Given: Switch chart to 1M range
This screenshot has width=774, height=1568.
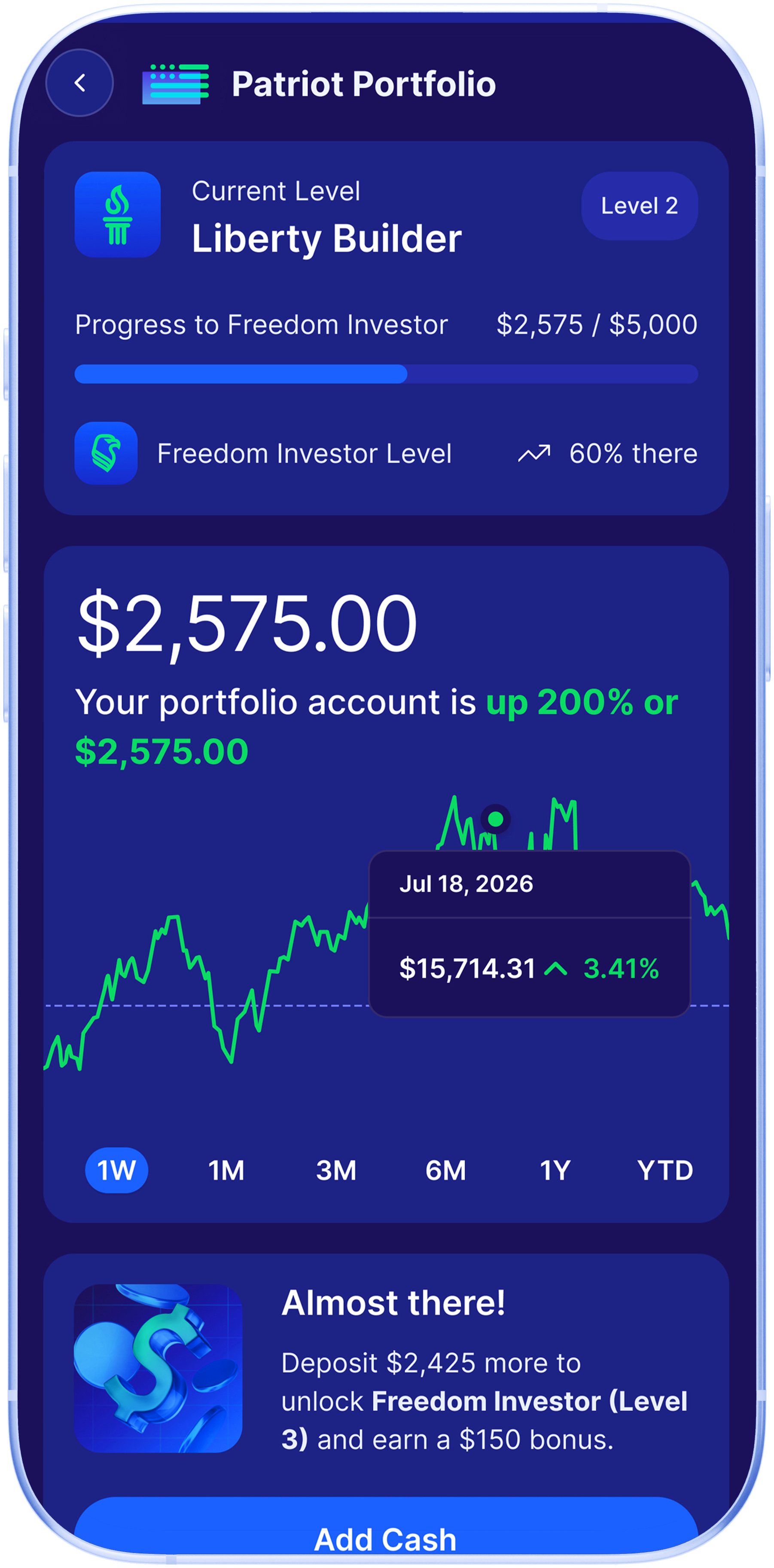Looking at the screenshot, I should 226,1170.
